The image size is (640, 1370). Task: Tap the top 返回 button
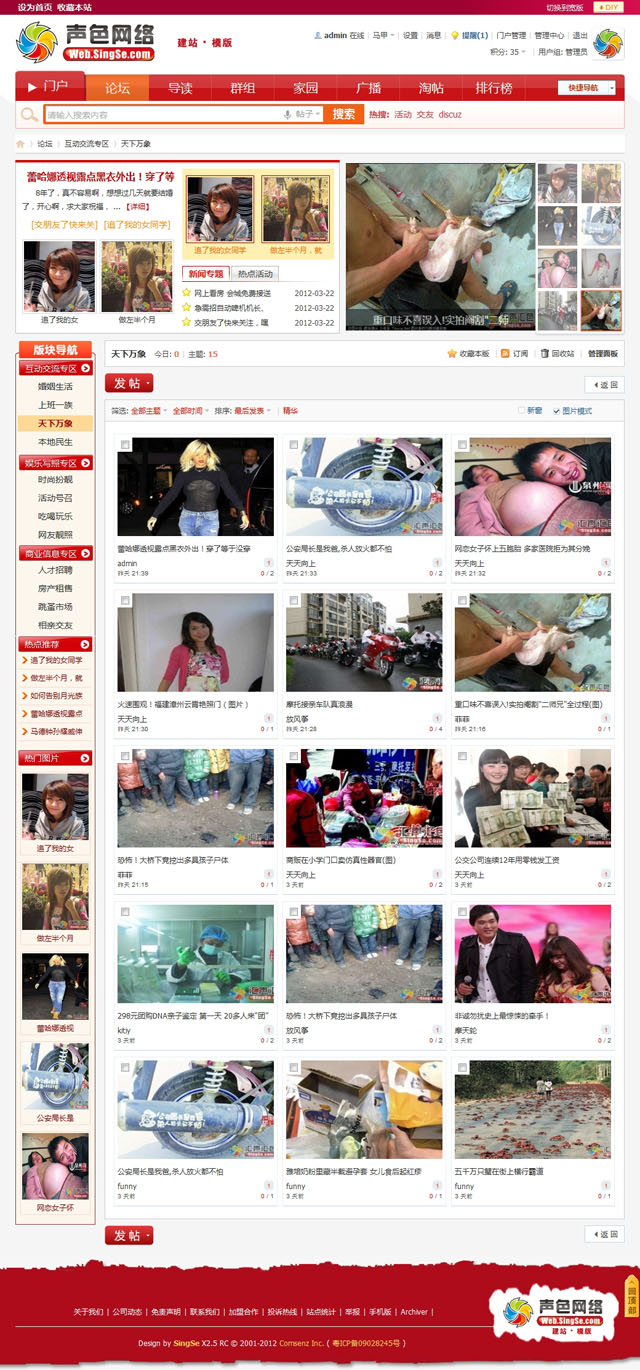click(x=604, y=385)
